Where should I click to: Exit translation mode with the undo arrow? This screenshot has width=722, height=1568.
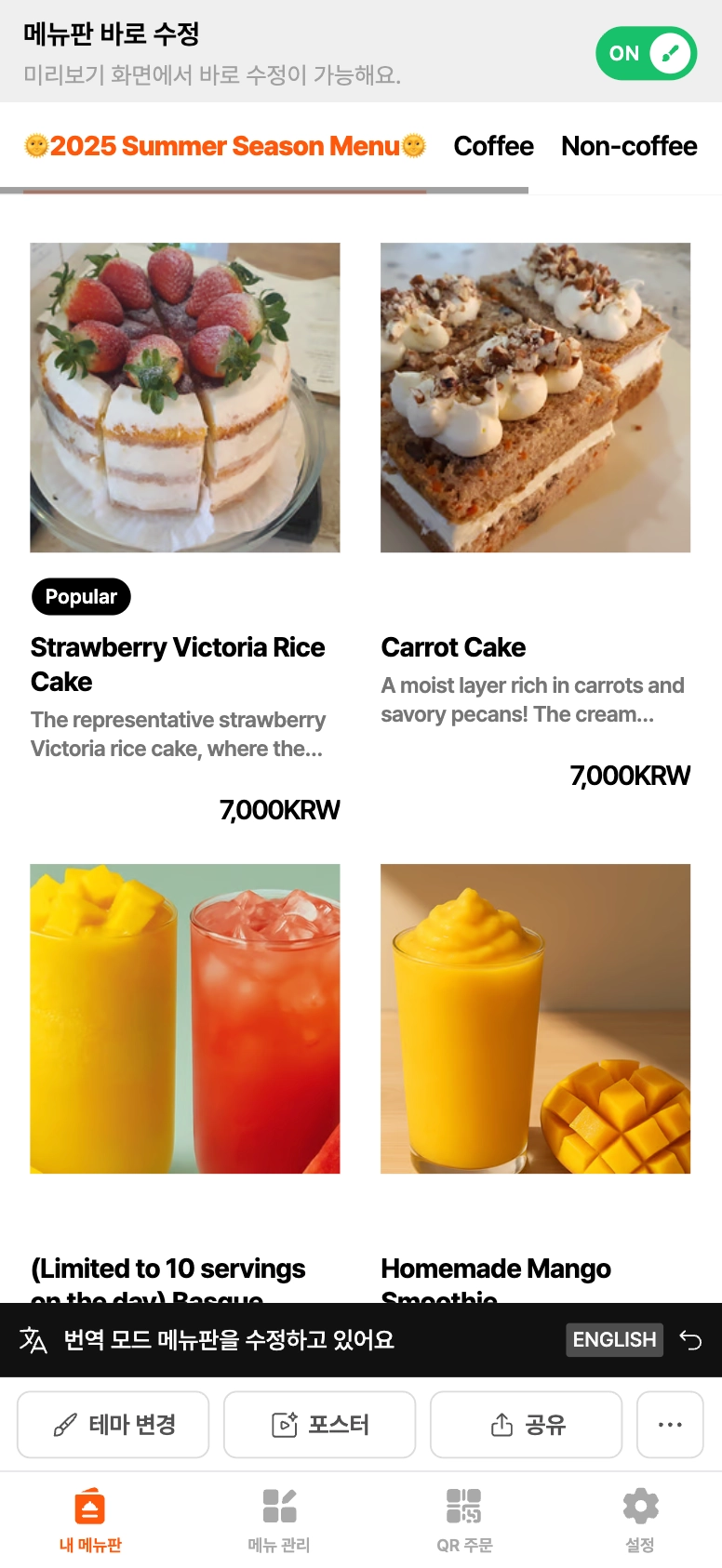tap(690, 1339)
